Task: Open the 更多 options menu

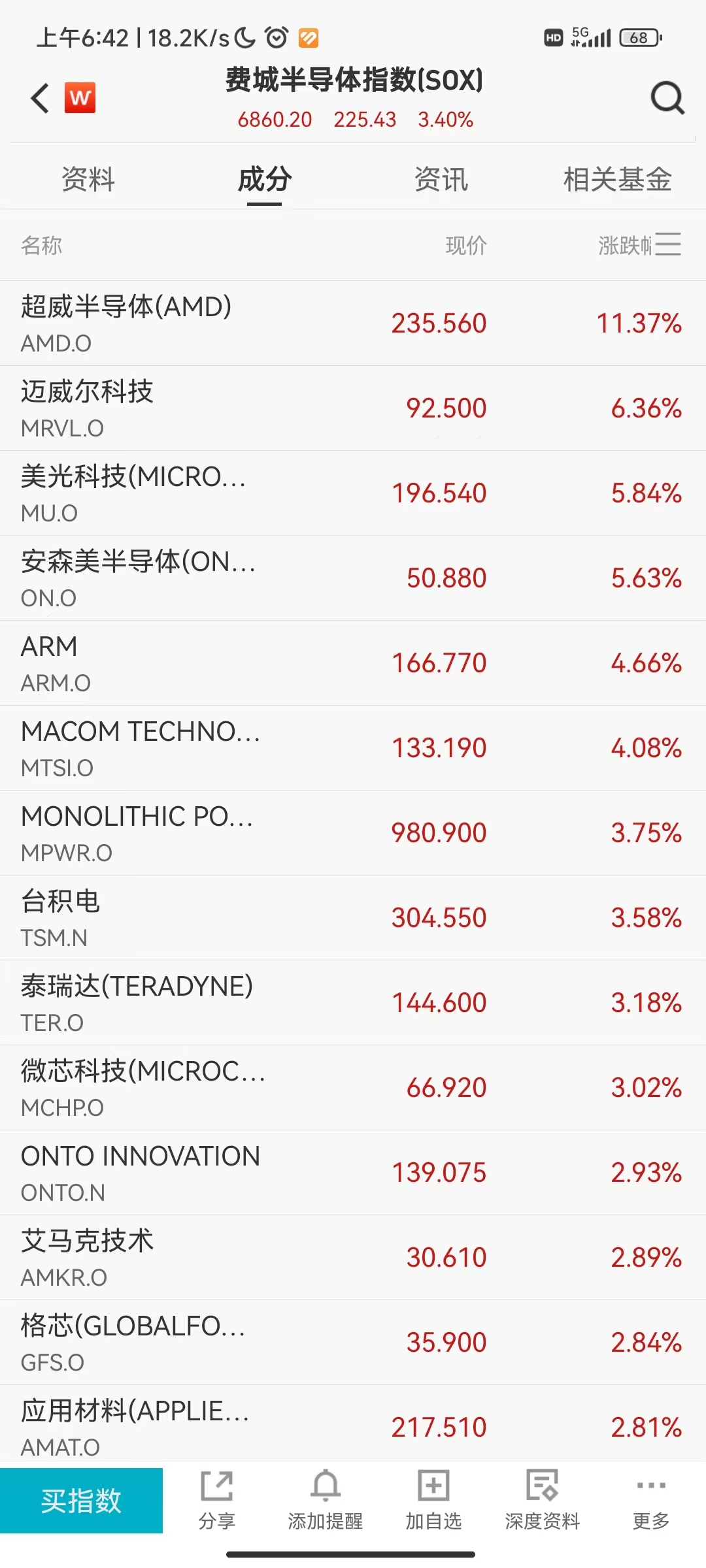Action: [651, 1501]
